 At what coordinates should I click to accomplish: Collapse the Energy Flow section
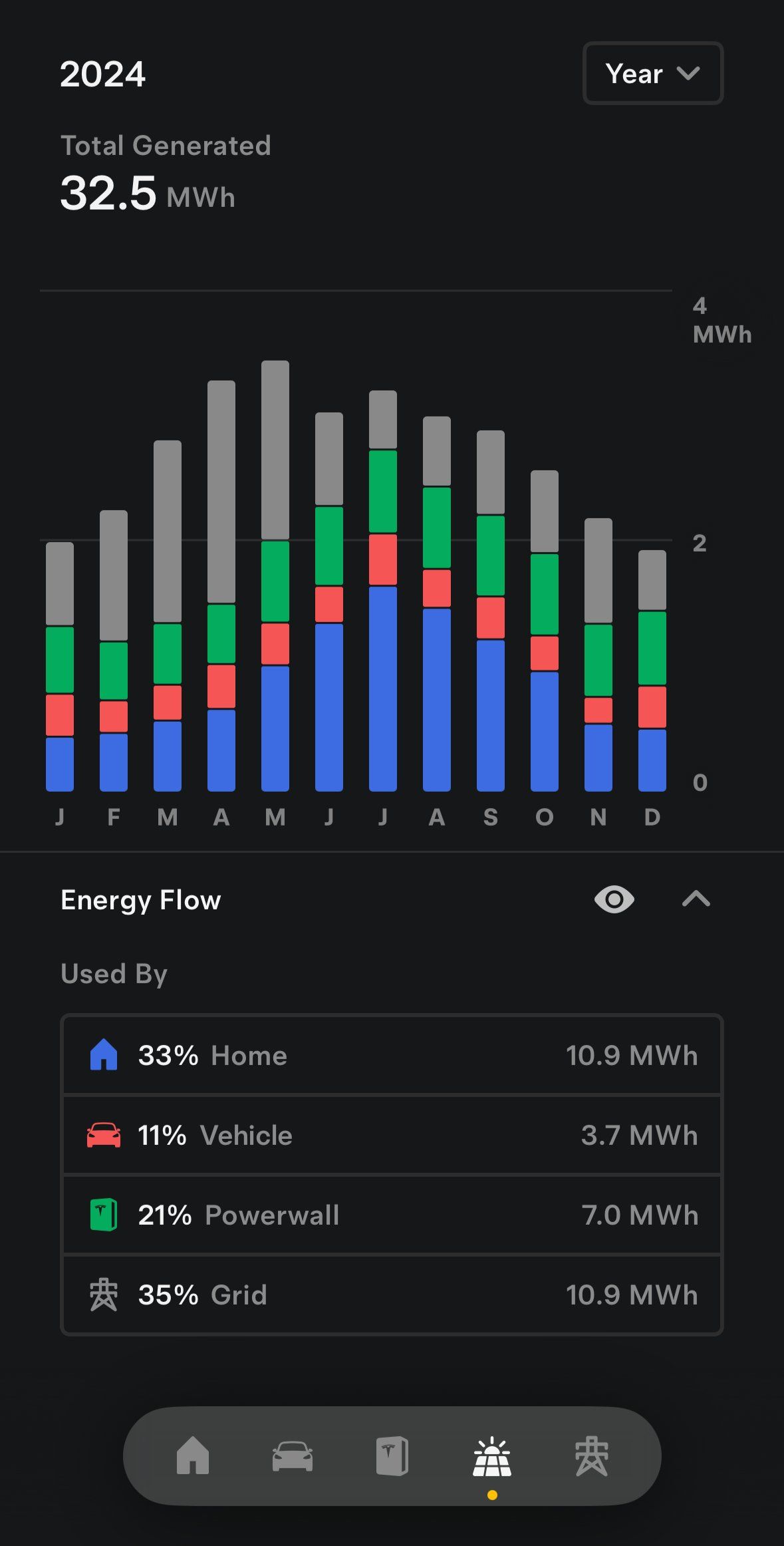[696, 899]
